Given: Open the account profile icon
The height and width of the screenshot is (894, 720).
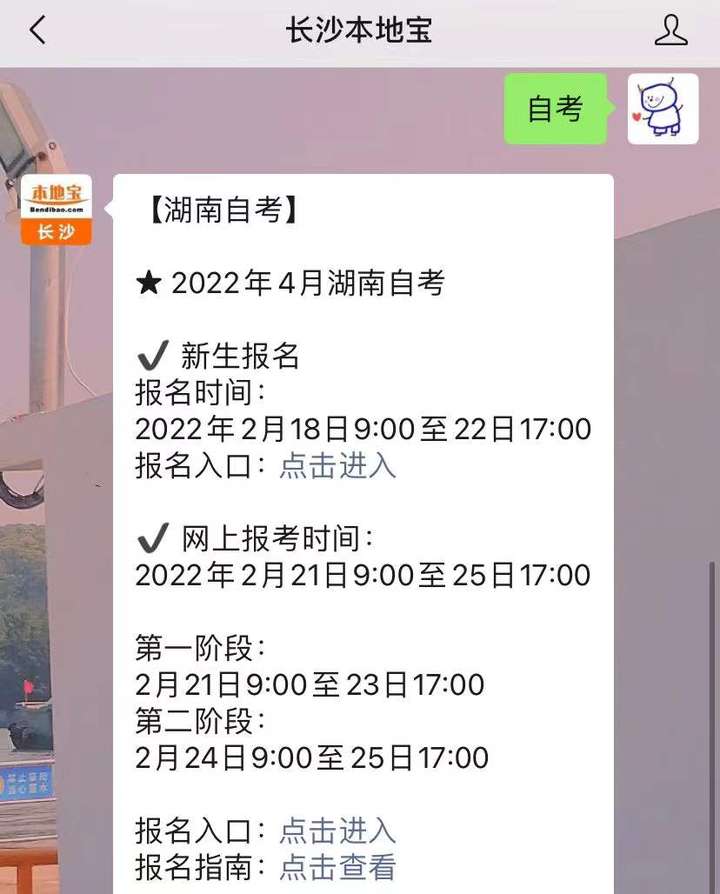Looking at the screenshot, I should 671,31.
